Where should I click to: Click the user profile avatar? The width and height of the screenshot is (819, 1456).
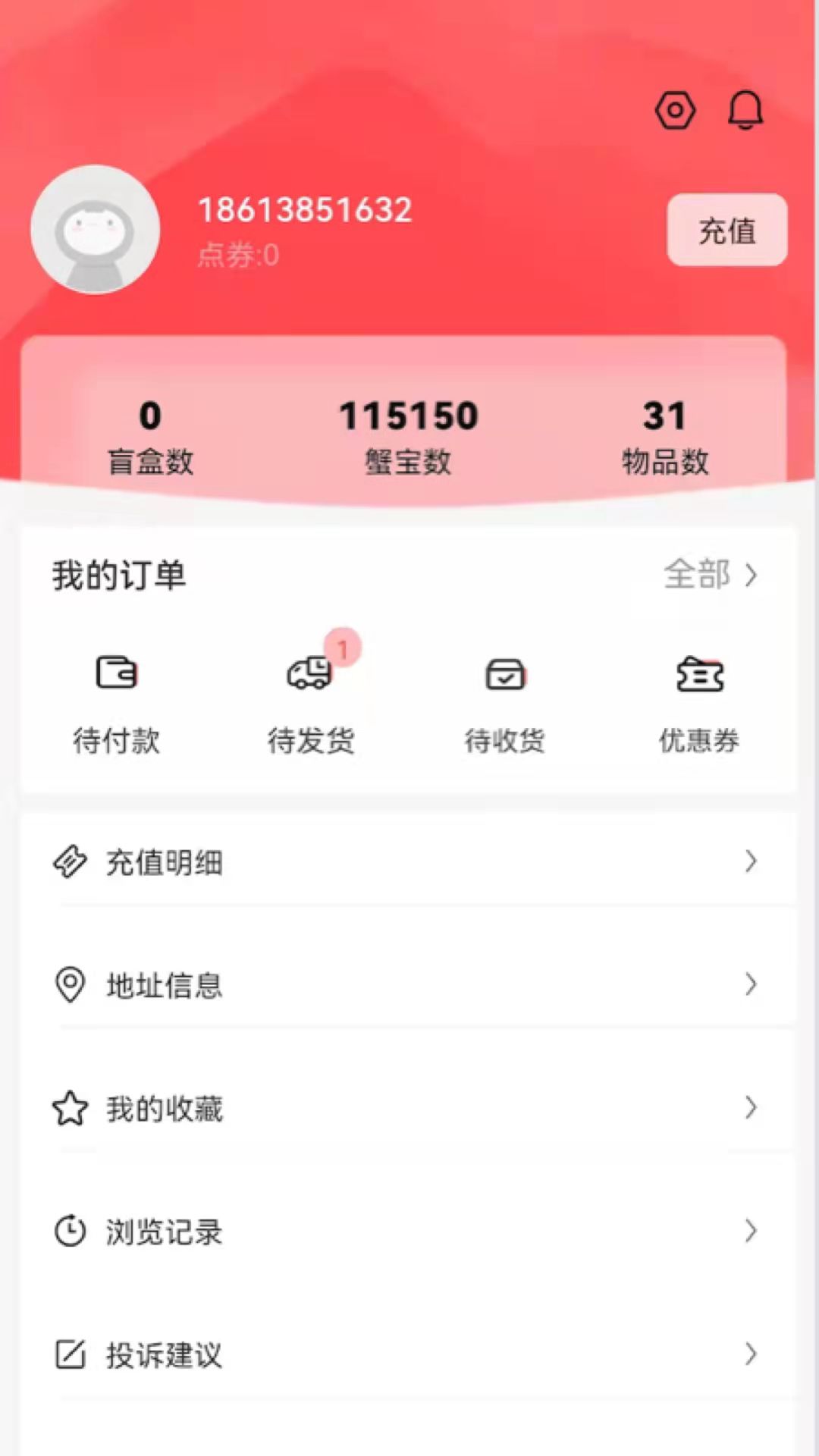click(93, 230)
